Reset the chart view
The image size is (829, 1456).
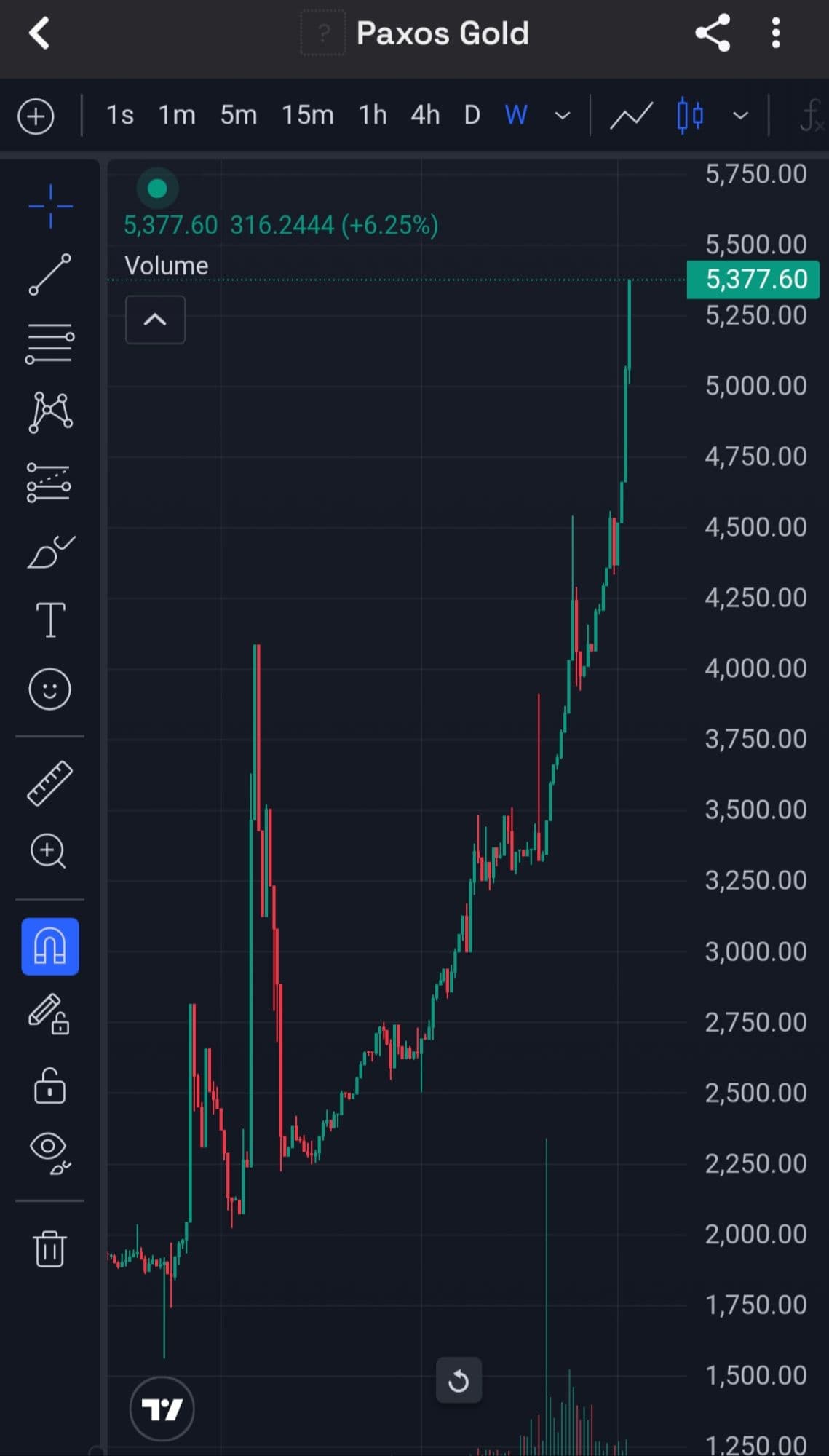pos(459,1380)
